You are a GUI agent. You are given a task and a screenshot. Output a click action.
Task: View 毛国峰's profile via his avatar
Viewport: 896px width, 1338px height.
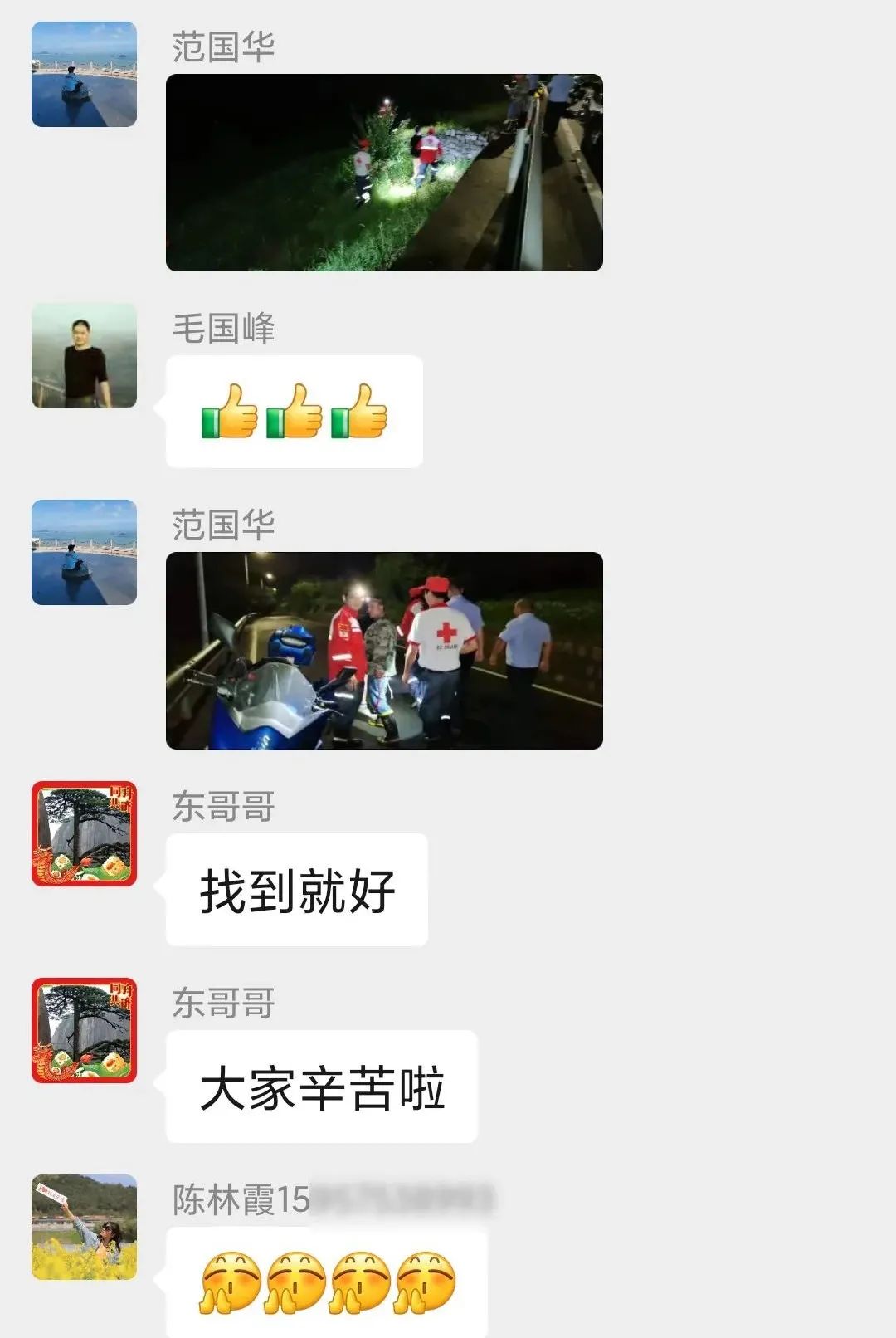pyautogui.click(x=84, y=356)
